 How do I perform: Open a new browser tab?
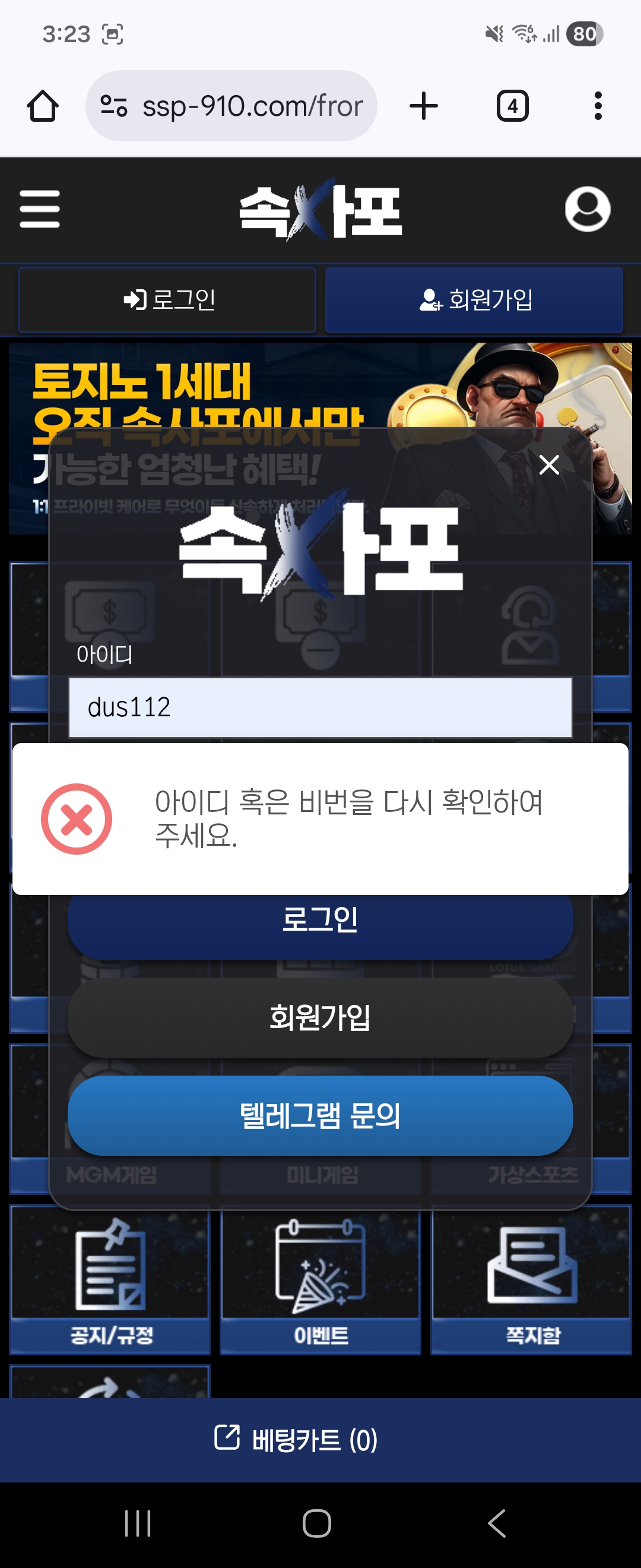423,106
